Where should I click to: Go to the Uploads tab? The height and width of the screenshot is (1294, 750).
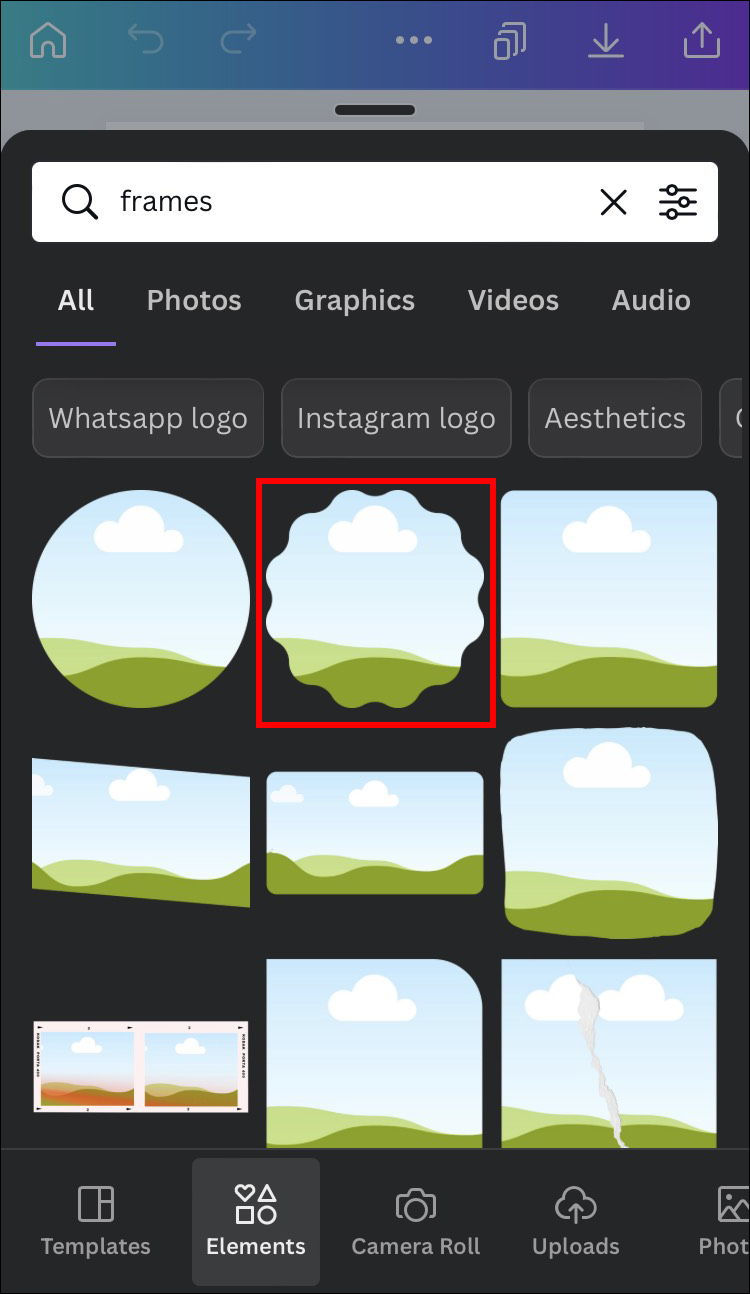[x=576, y=1221]
